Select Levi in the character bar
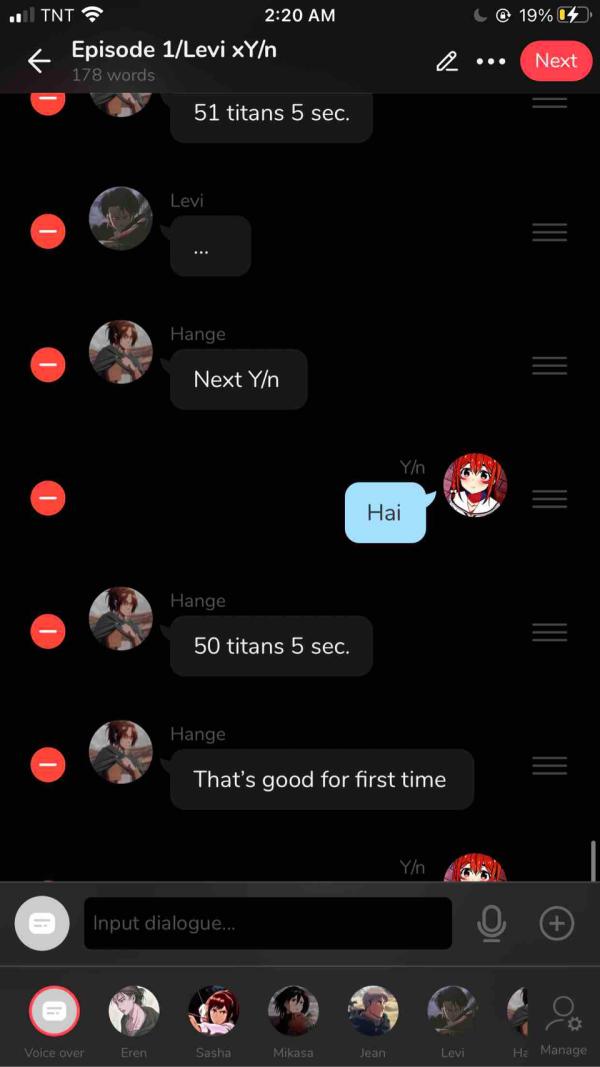Viewport: 600px width, 1067px height. pos(452,1012)
